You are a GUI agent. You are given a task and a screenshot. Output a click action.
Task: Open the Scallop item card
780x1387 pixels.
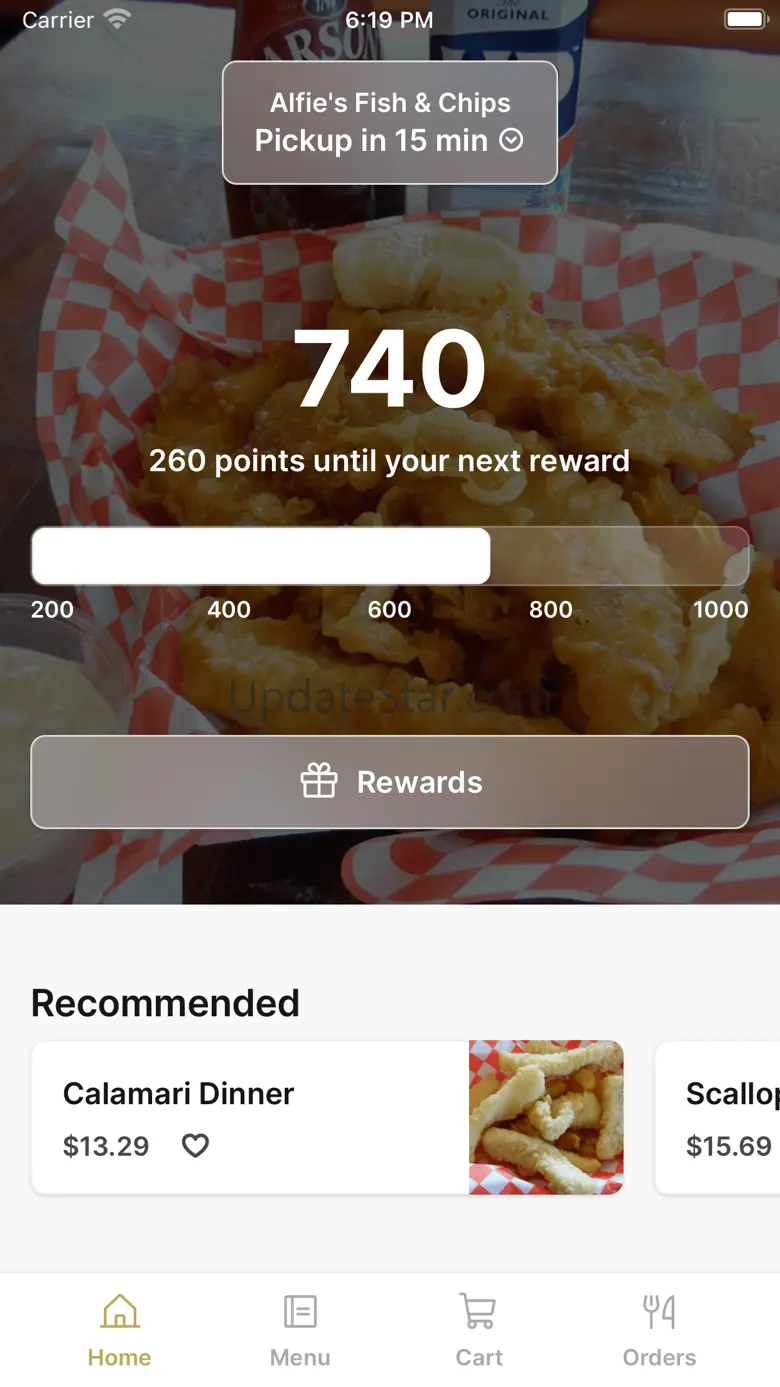[720, 1117]
